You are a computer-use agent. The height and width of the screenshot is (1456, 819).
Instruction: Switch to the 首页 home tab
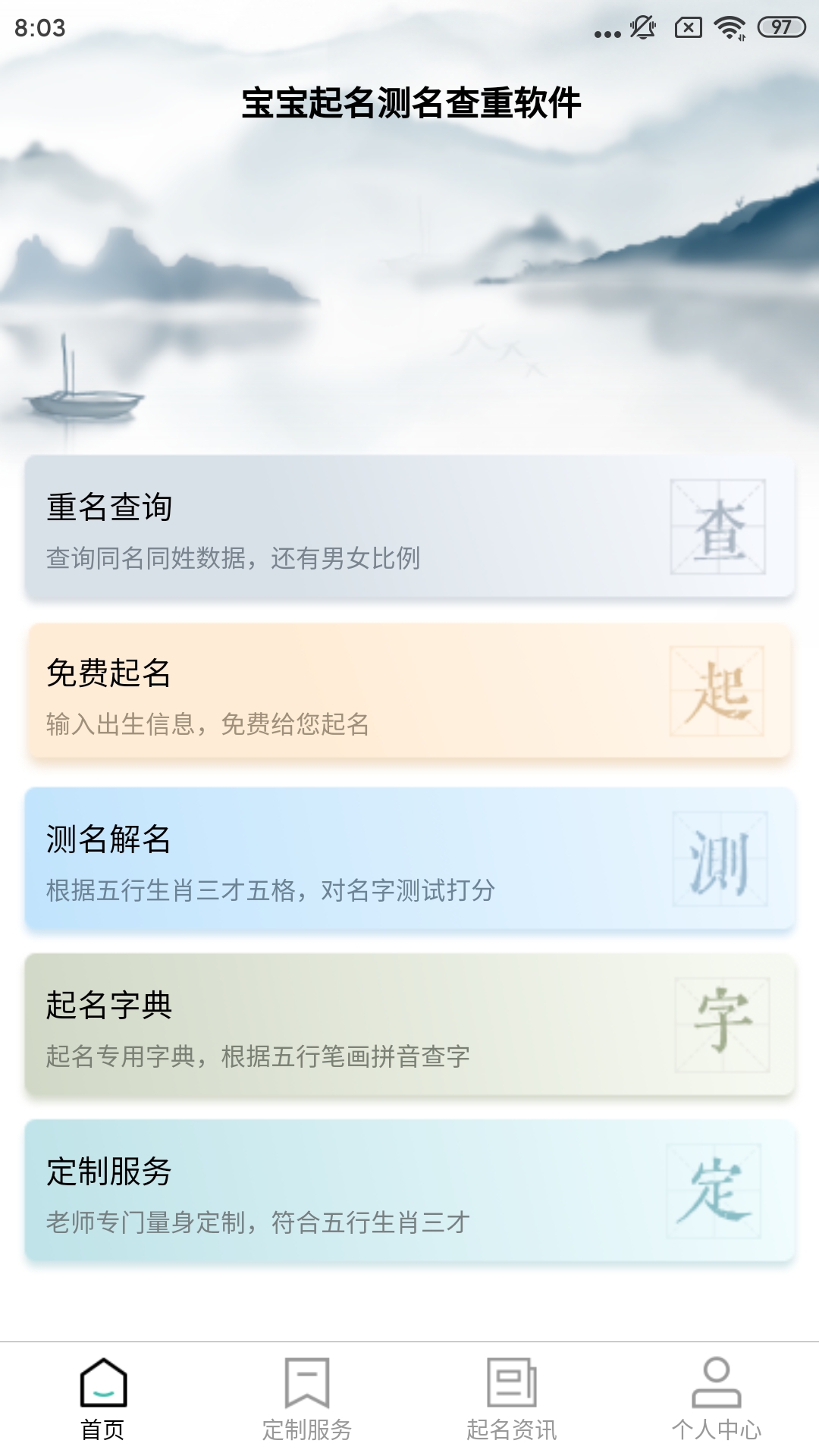(102, 1399)
